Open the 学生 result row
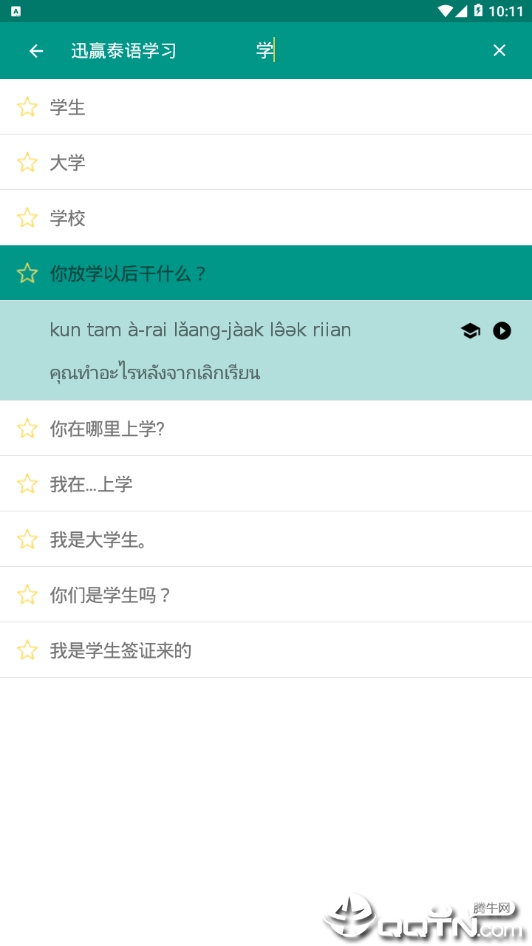 pyautogui.click(x=266, y=107)
